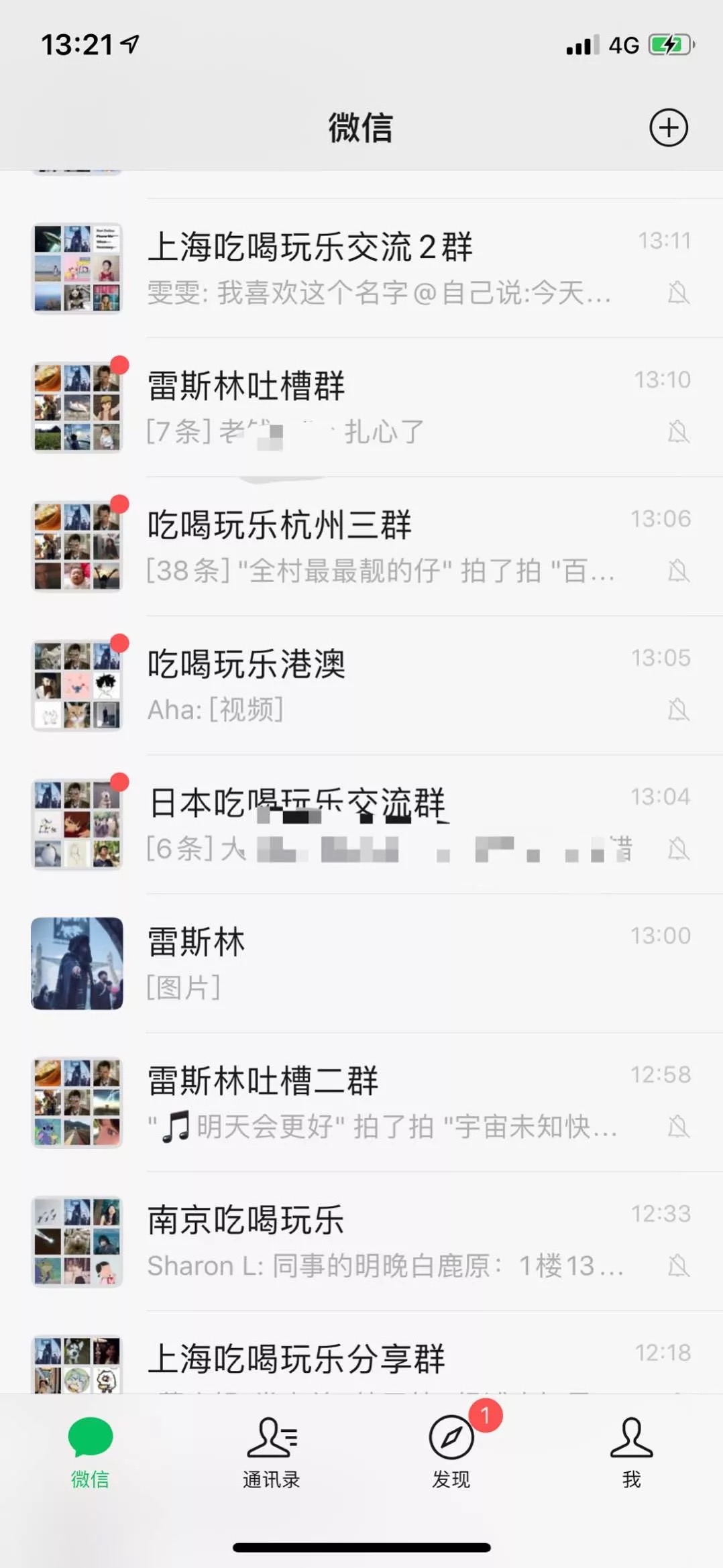
Task: Open the 雷斯林吐槽群 group chat
Action: point(361,407)
